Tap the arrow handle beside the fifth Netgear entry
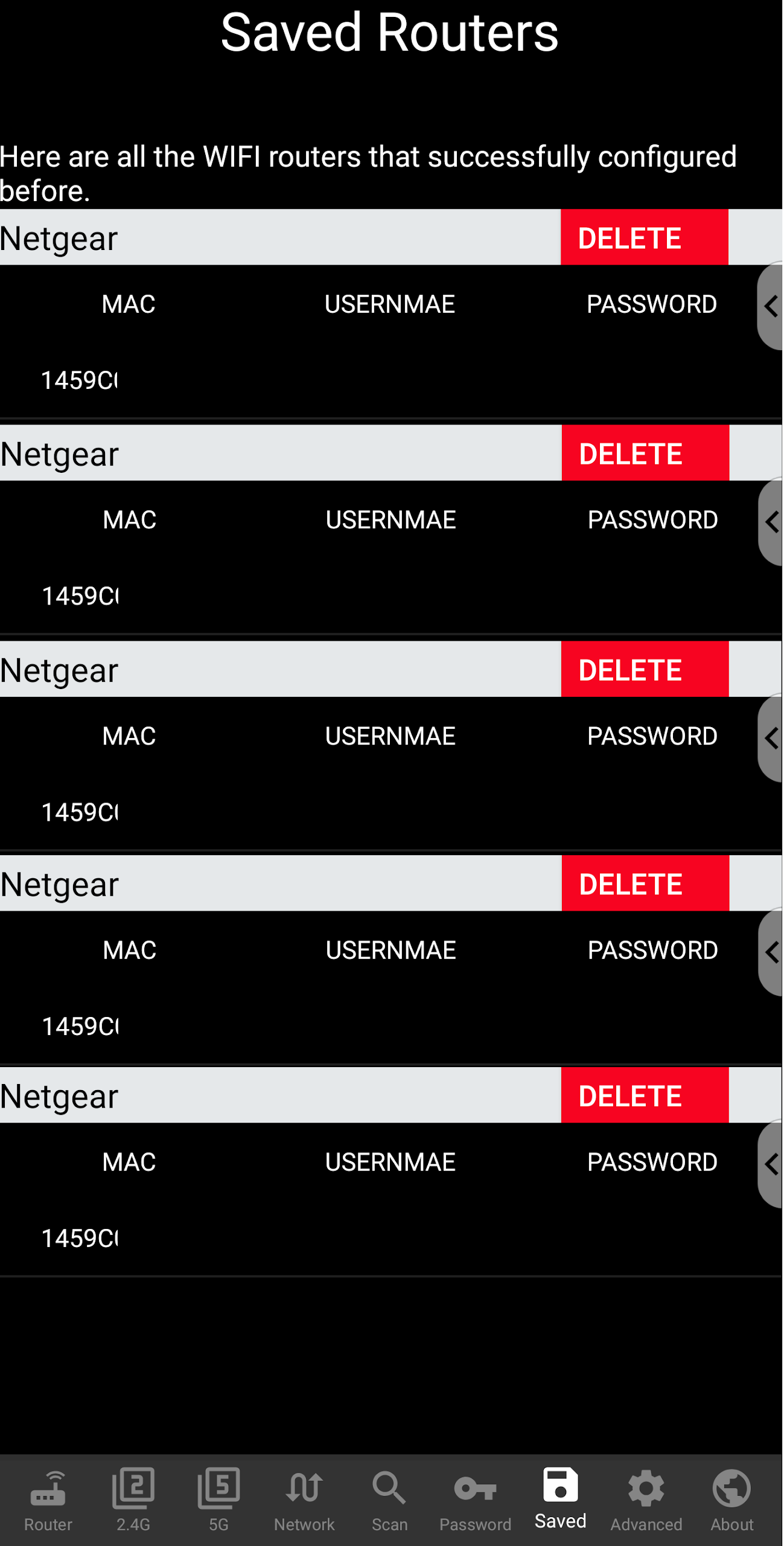 click(x=770, y=1164)
